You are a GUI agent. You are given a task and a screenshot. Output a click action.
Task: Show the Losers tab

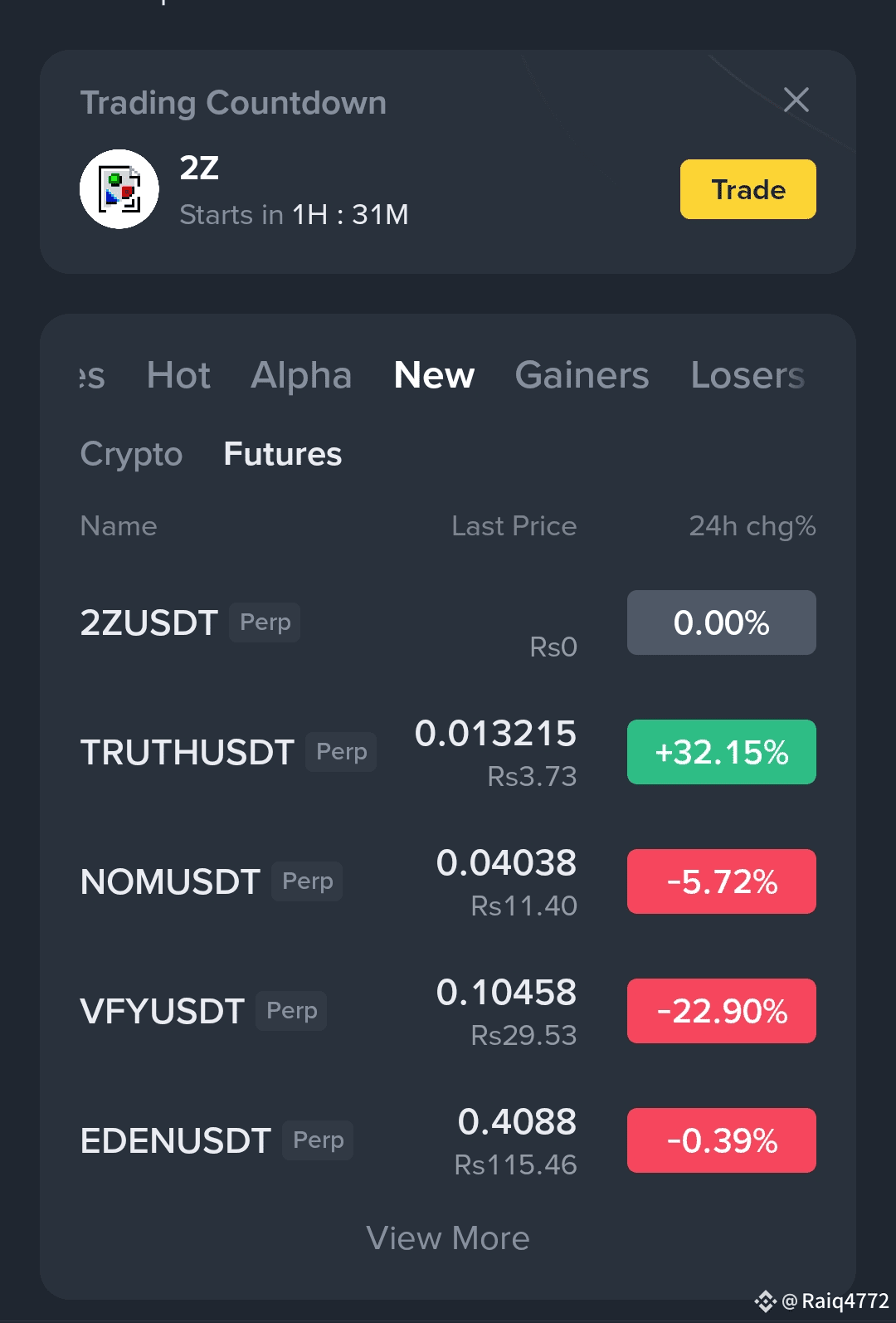[x=747, y=375]
